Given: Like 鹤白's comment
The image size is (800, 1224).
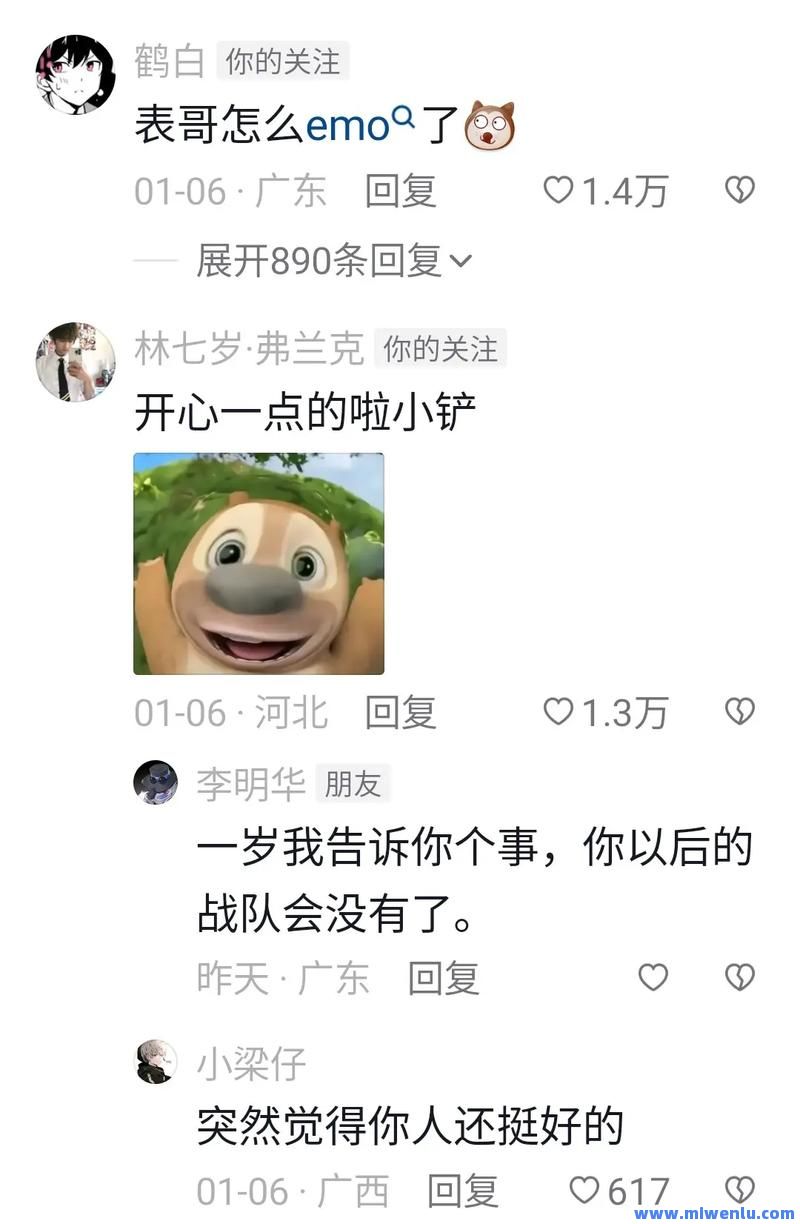Looking at the screenshot, I should coord(558,190).
